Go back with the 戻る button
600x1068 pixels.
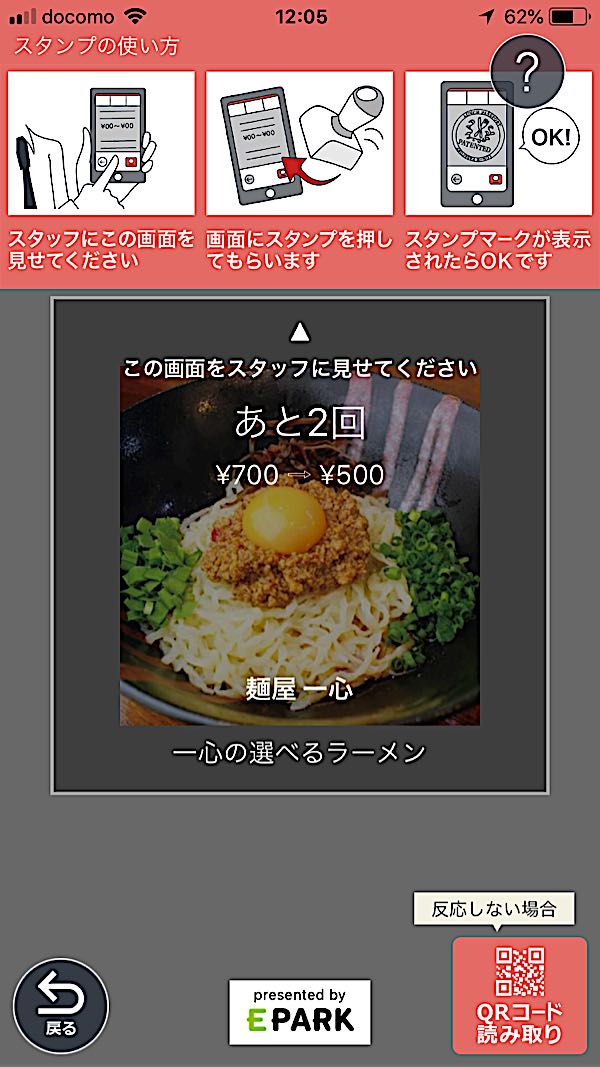60,1006
